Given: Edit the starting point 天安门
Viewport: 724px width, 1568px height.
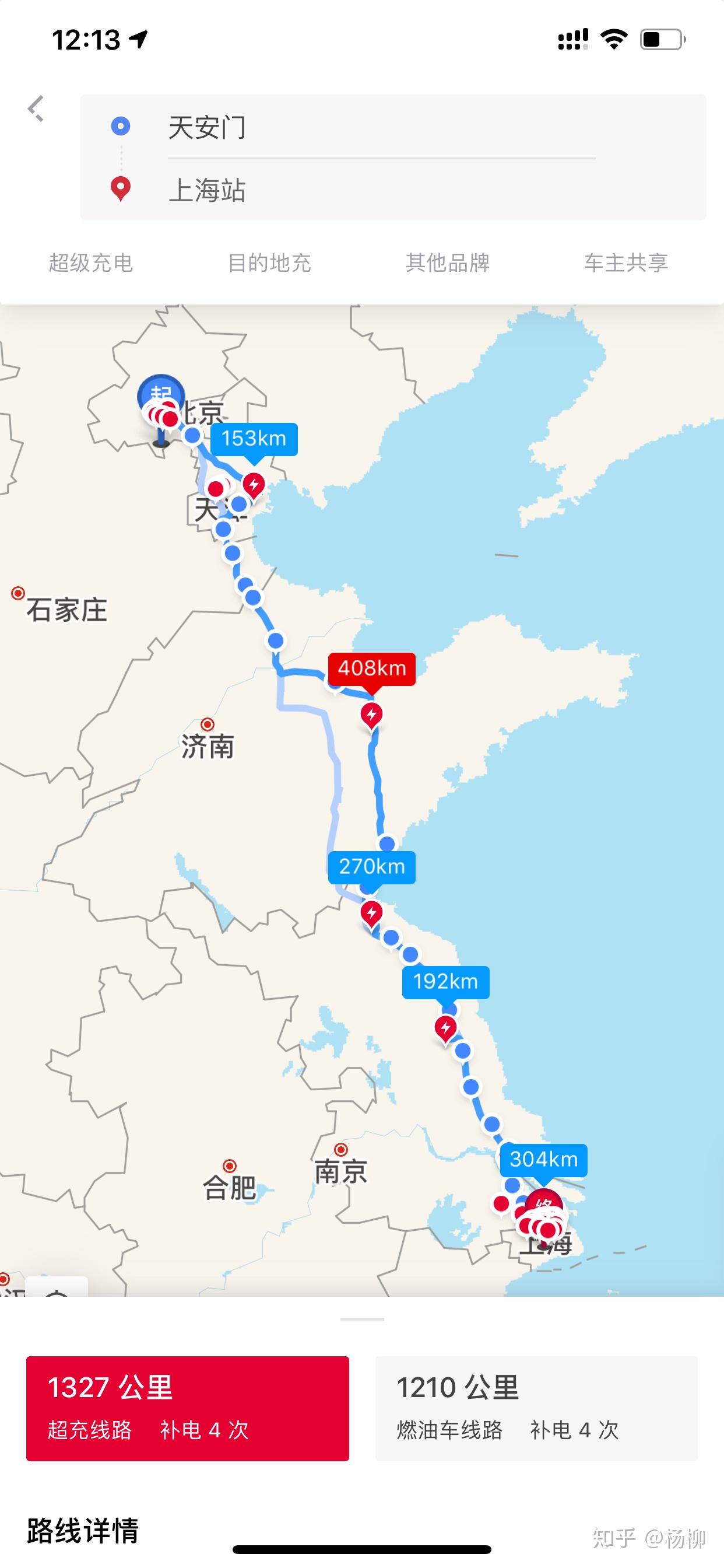Looking at the screenshot, I should (207, 128).
